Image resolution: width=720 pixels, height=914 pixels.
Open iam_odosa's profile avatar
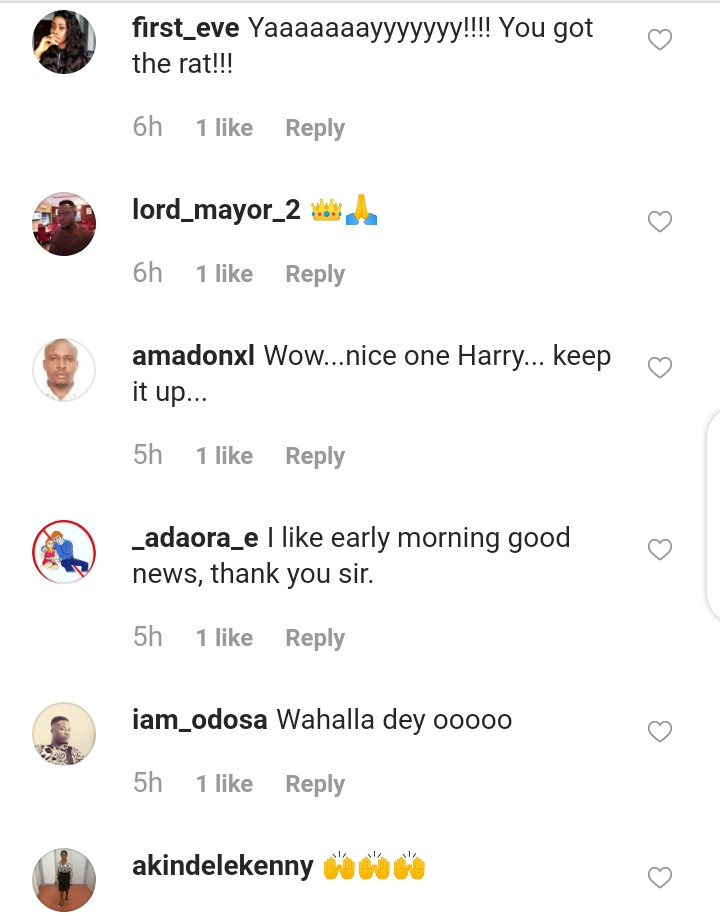pyautogui.click(x=64, y=734)
